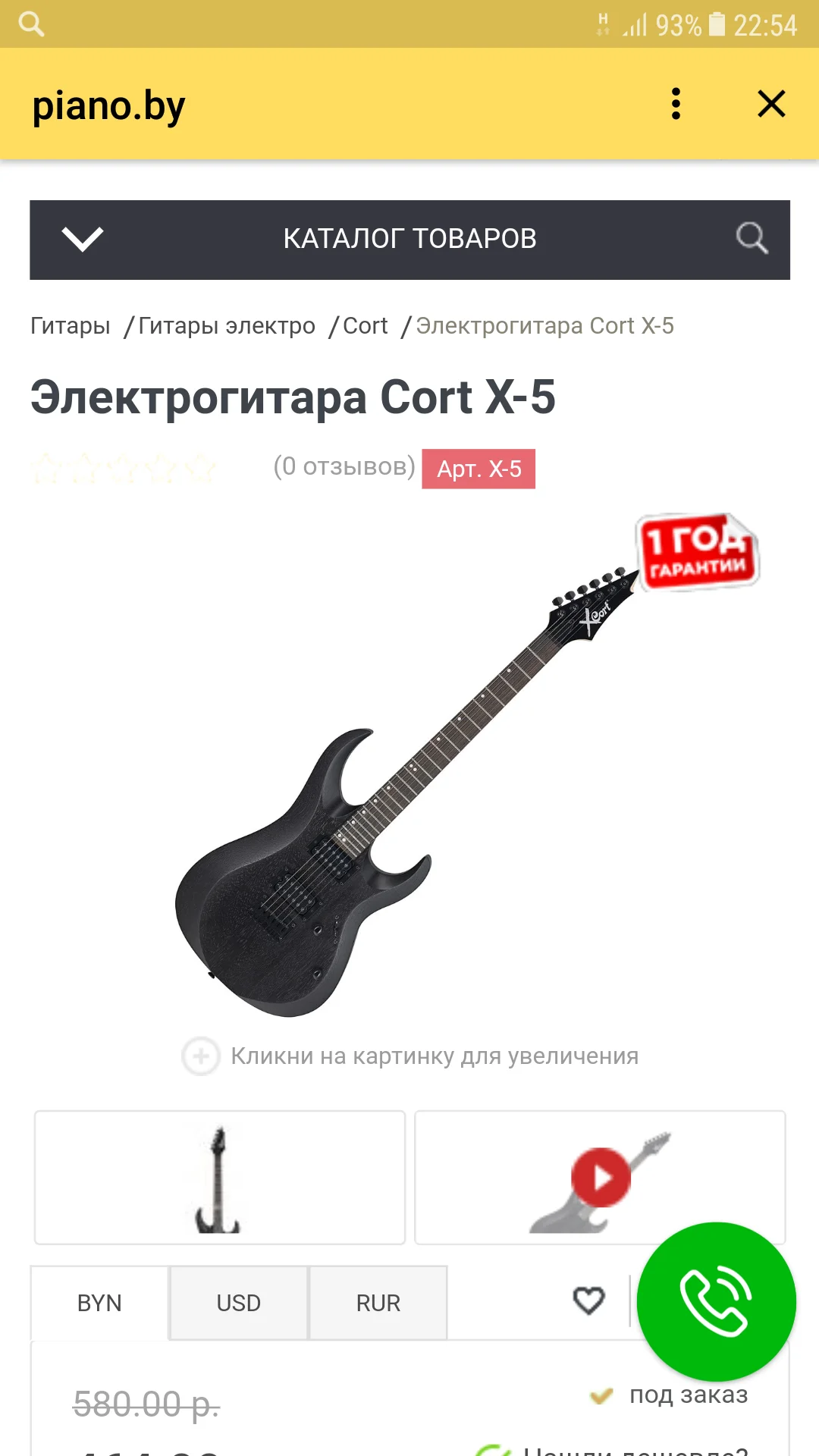Enlarge the main guitar product photo
The height and width of the screenshot is (1456, 819).
(341, 834)
